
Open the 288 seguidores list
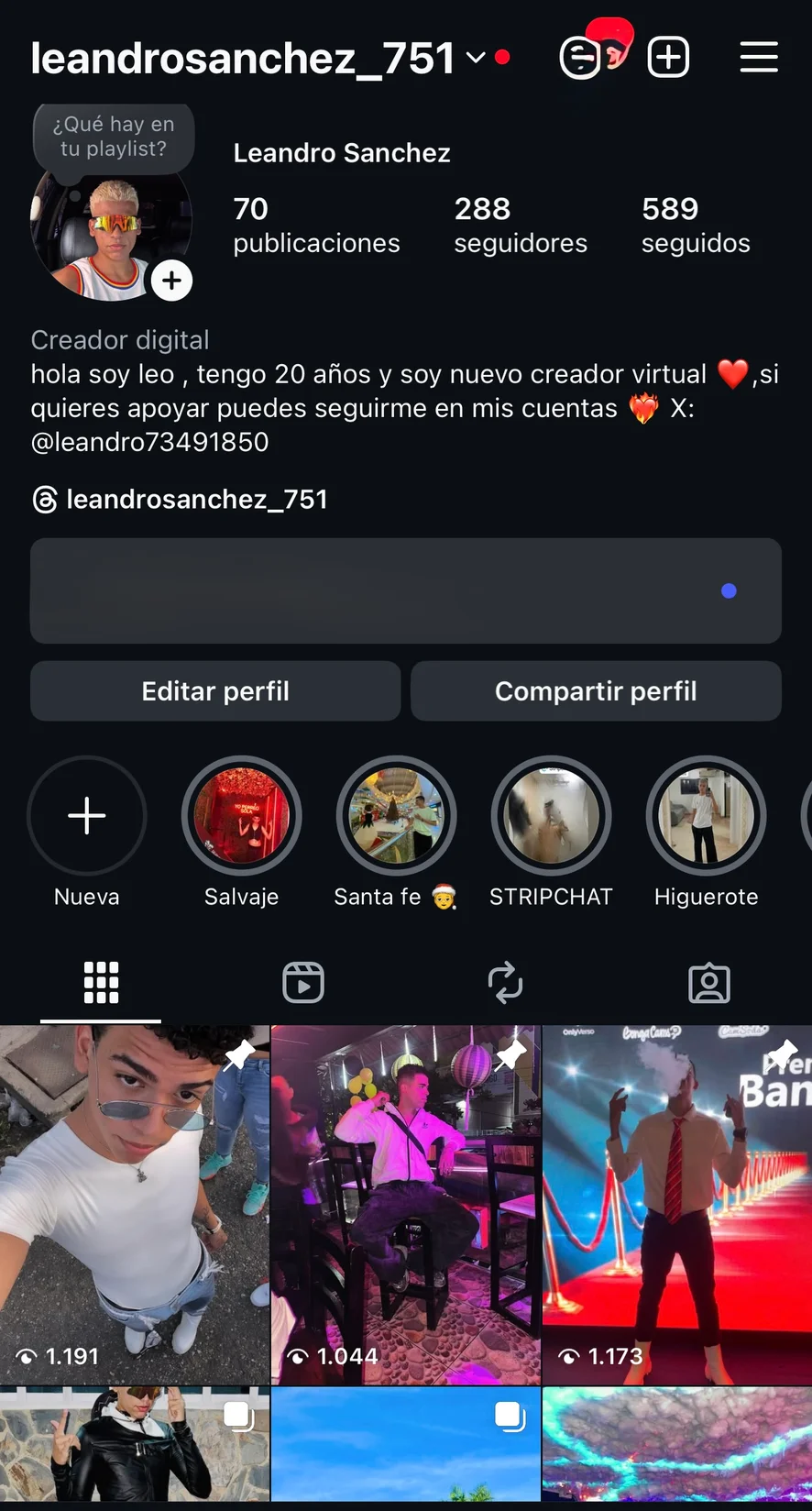pos(520,225)
